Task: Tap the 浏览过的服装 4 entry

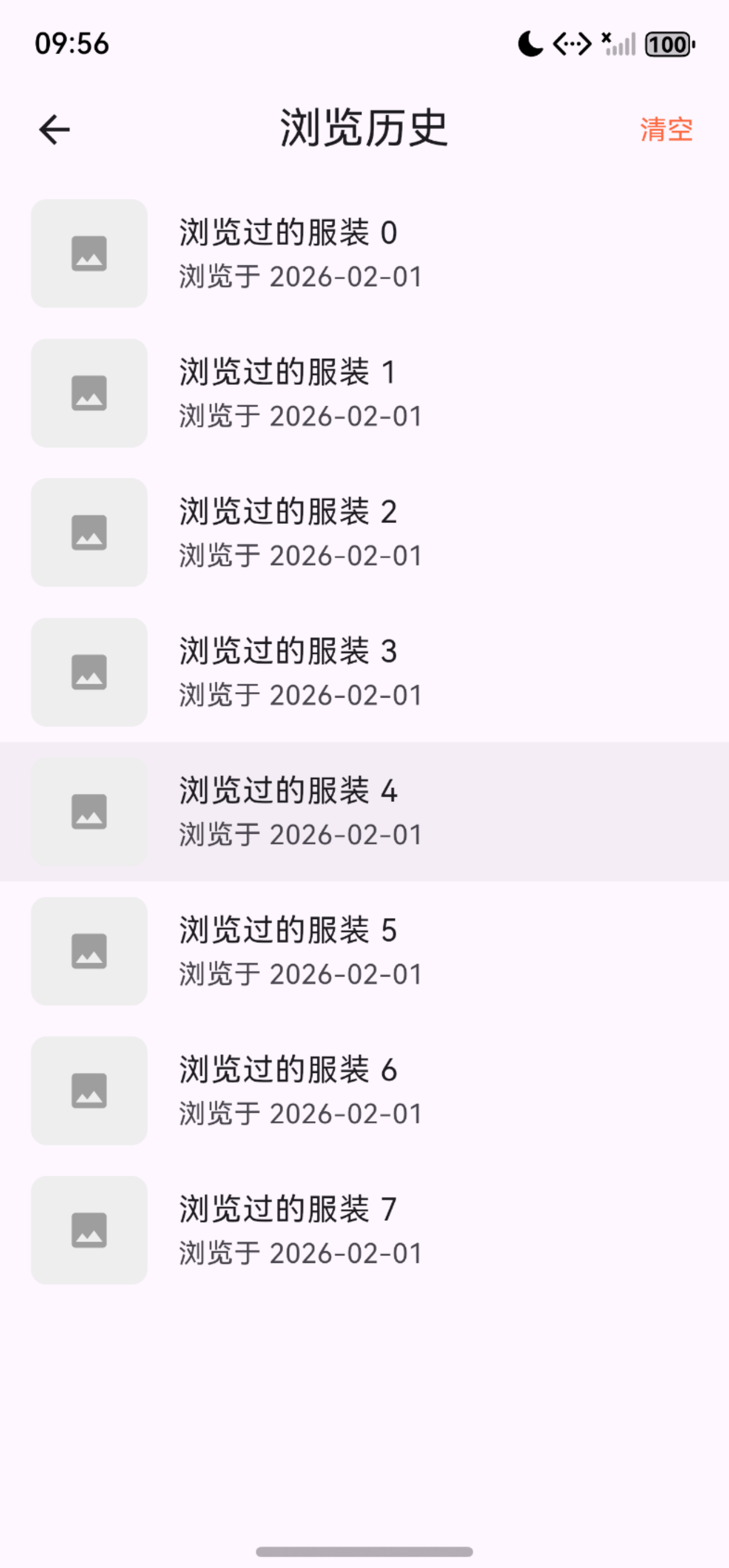Action: (x=364, y=811)
